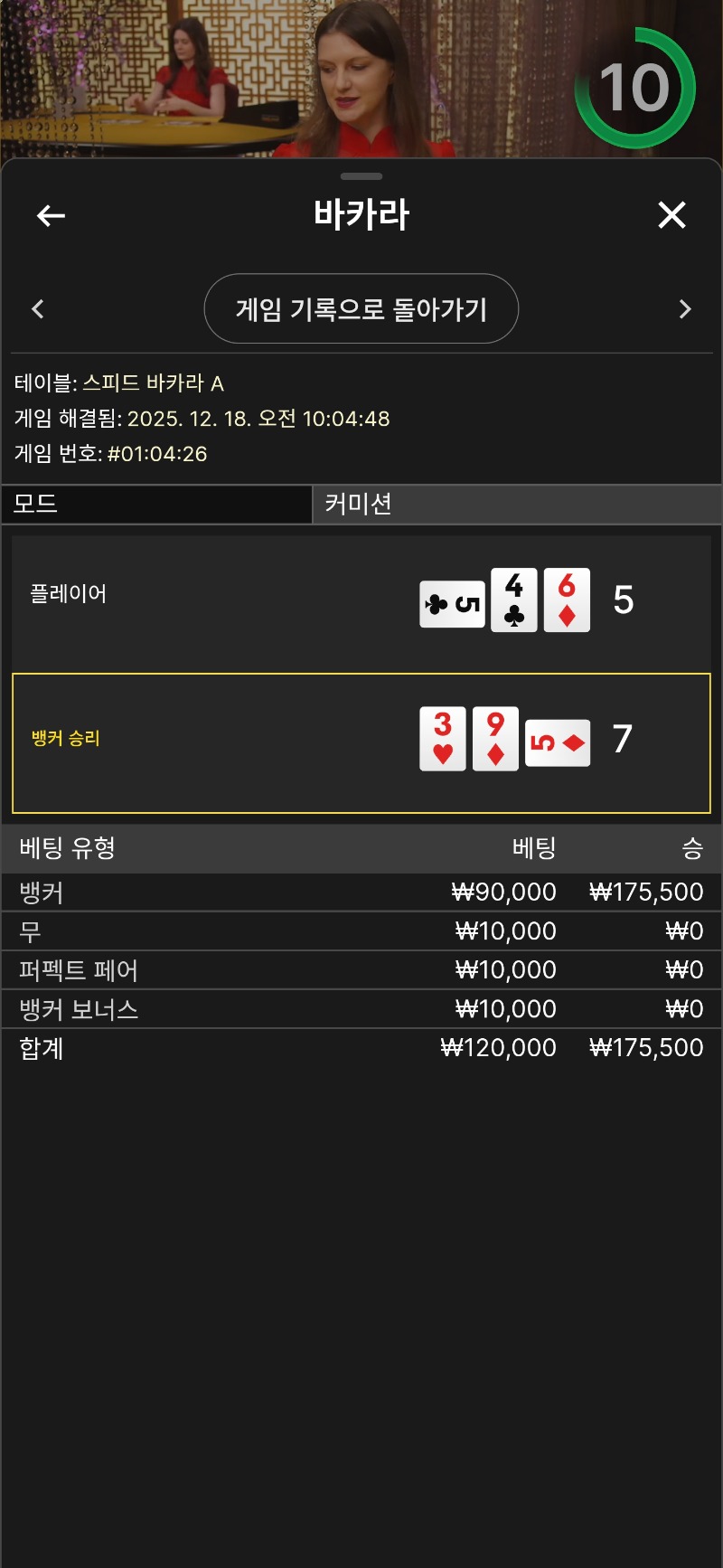
Task: Go back using the left arrow
Action: (51, 215)
